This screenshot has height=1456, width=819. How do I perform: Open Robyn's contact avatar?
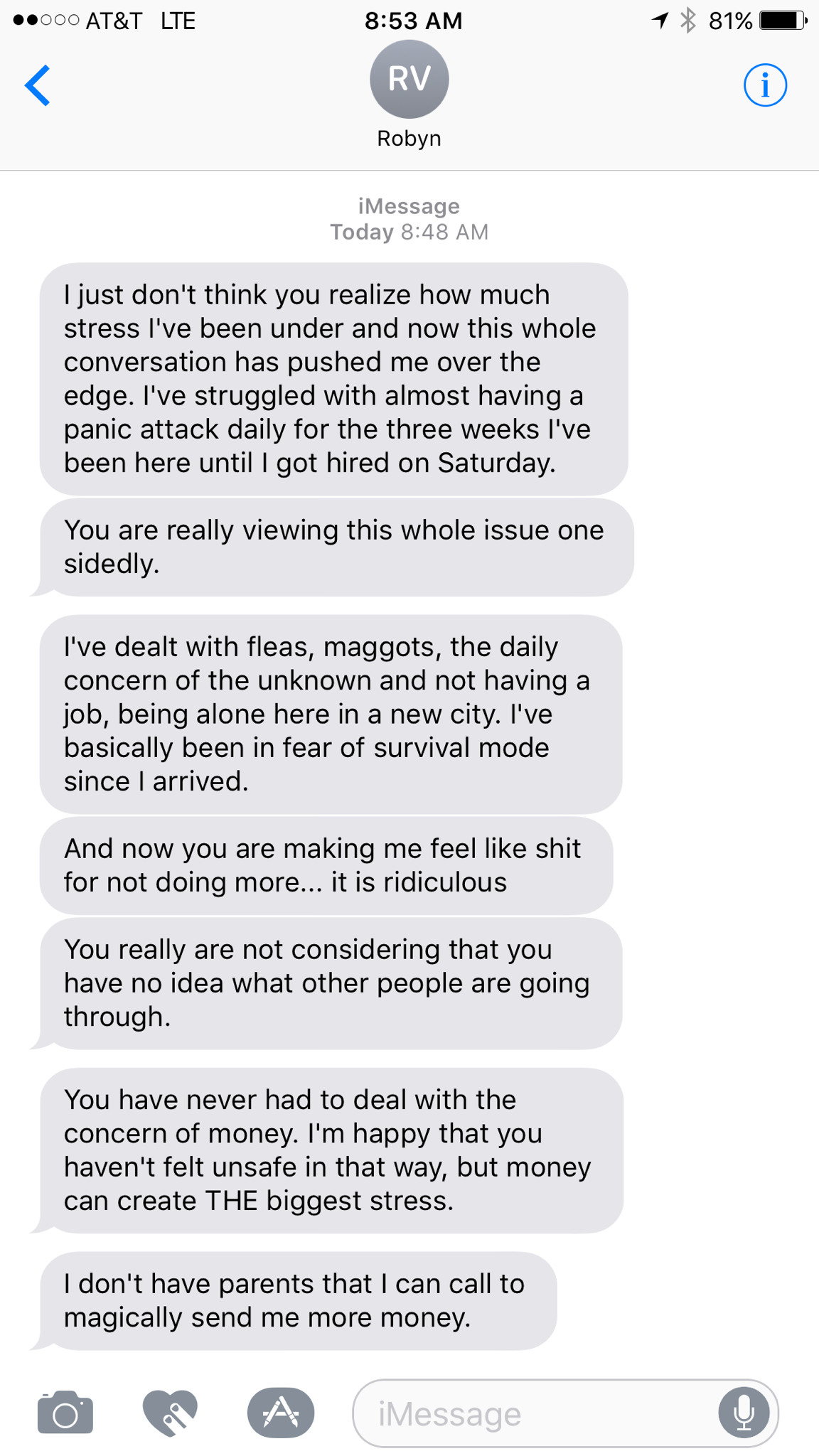click(x=409, y=79)
